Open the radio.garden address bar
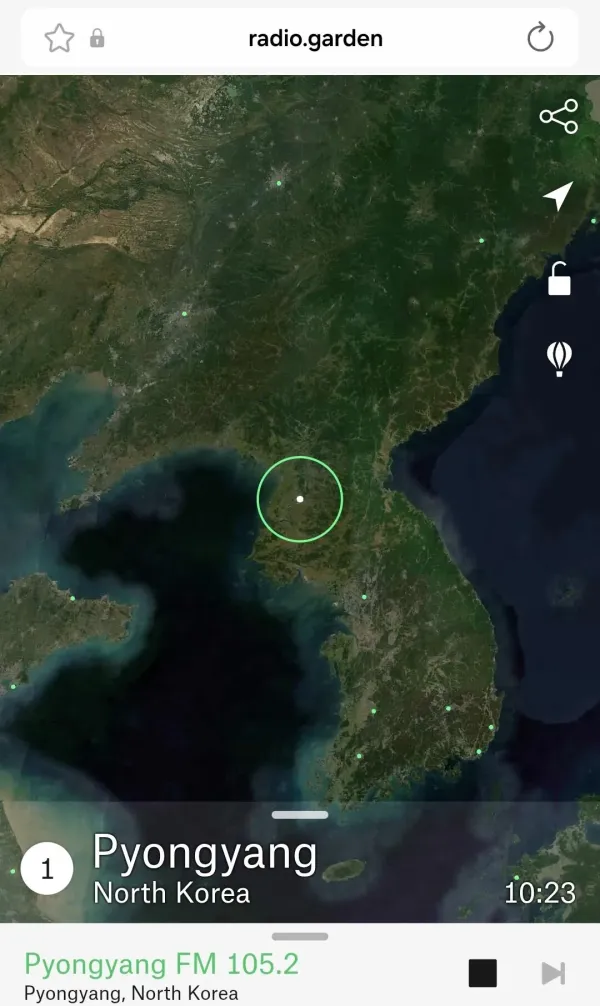This screenshot has width=600, height=1006. point(315,39)
